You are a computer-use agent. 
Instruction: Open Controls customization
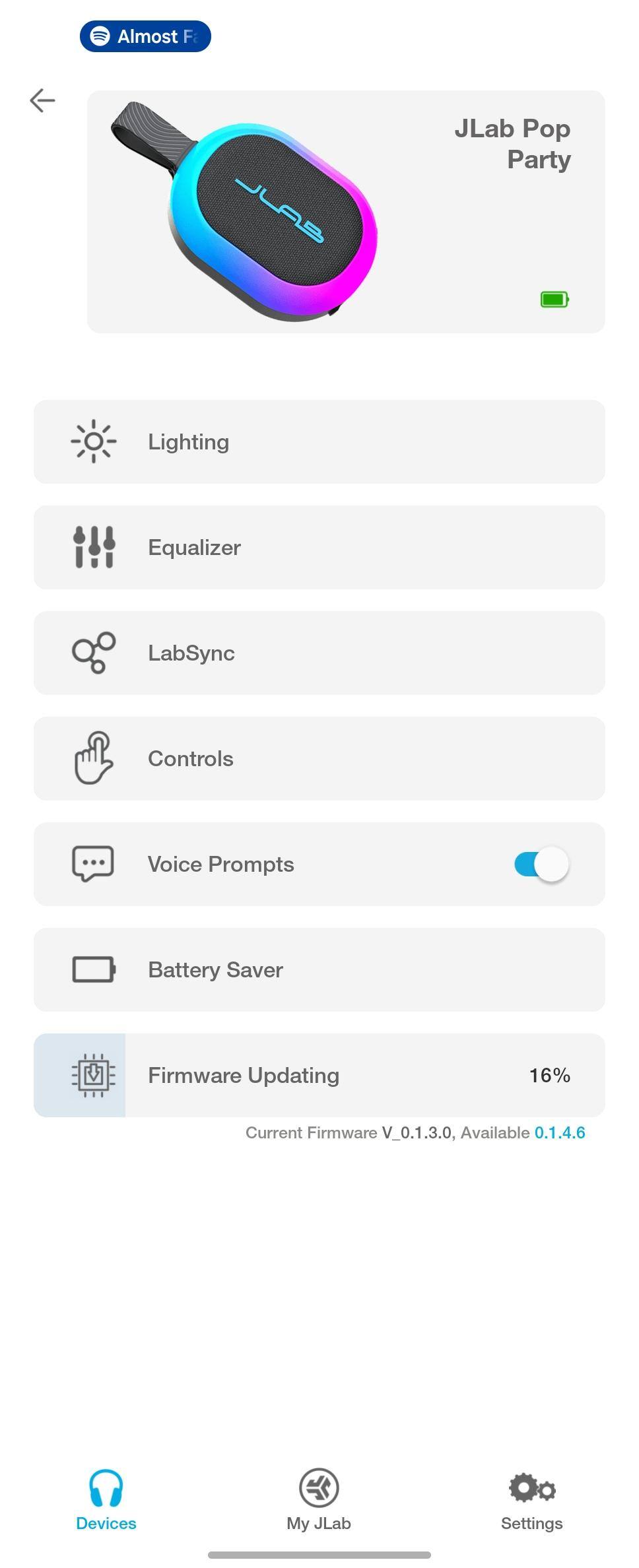pyautogui.click(x=319, y=758)
